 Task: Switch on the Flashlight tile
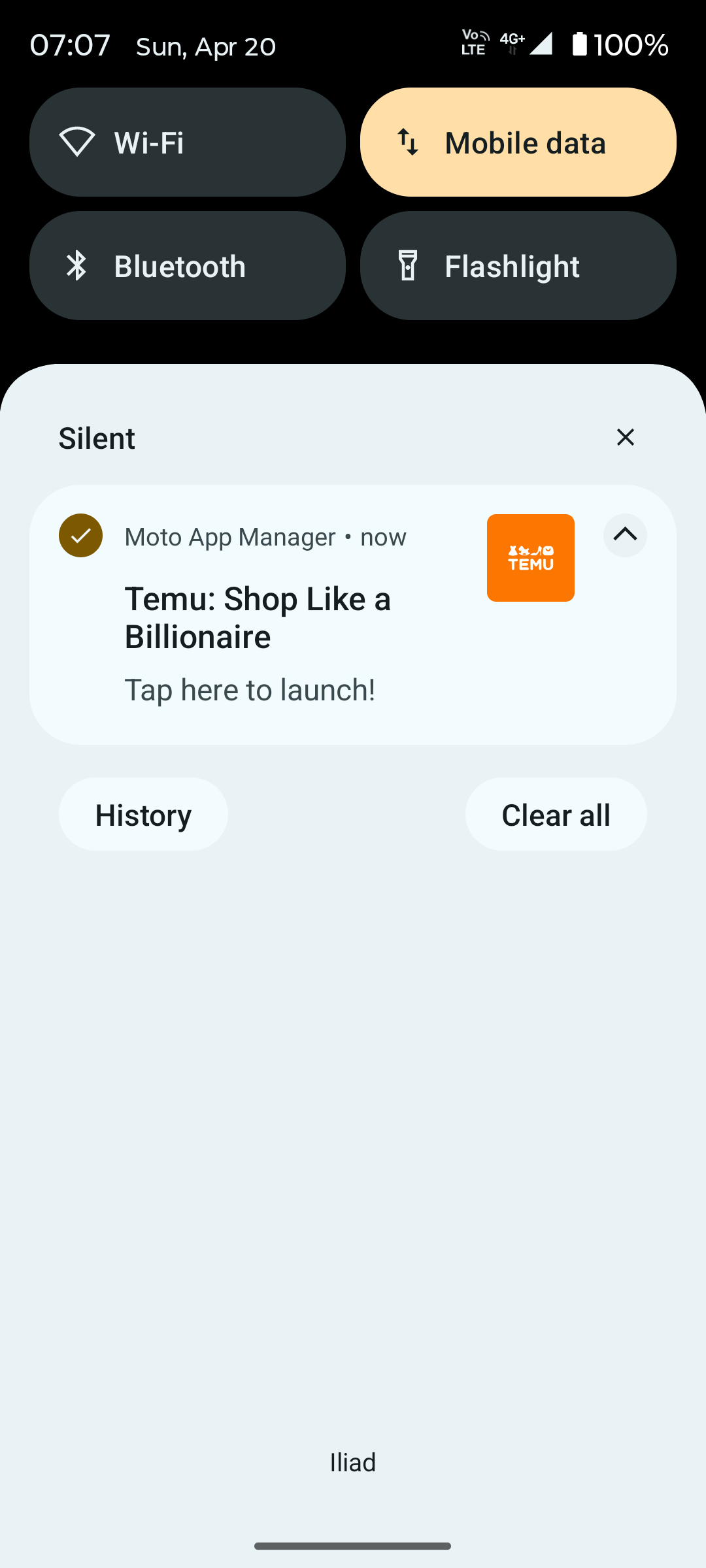518,265
